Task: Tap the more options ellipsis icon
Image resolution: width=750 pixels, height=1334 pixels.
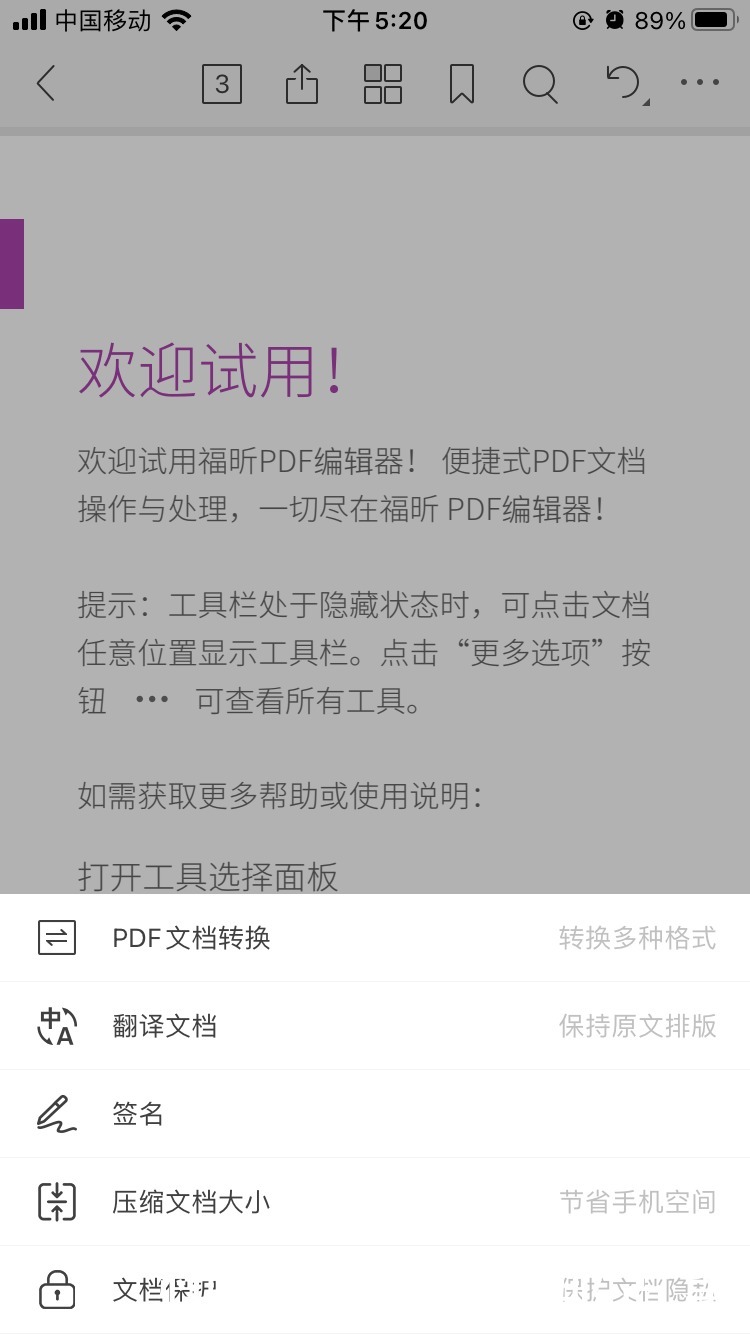Action: [700, 83]
